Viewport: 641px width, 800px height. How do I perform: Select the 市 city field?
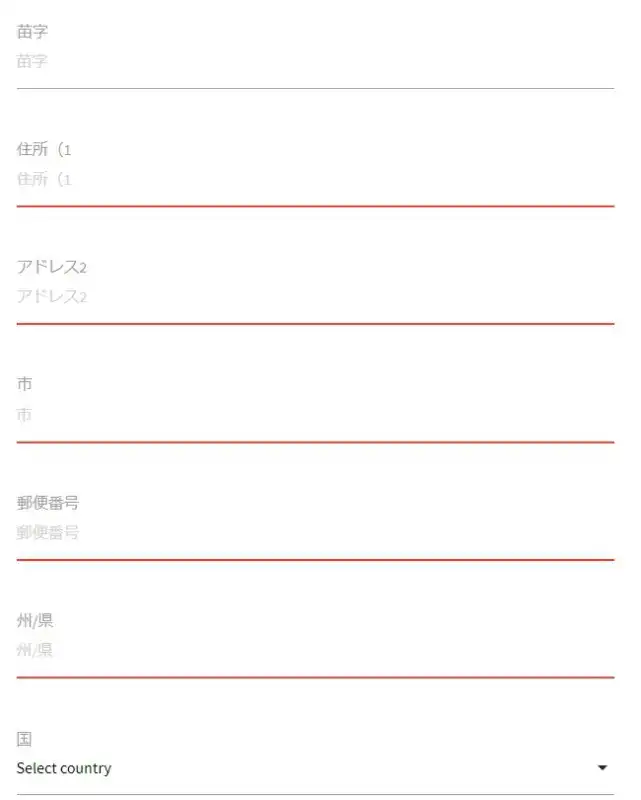click(315, 415)
